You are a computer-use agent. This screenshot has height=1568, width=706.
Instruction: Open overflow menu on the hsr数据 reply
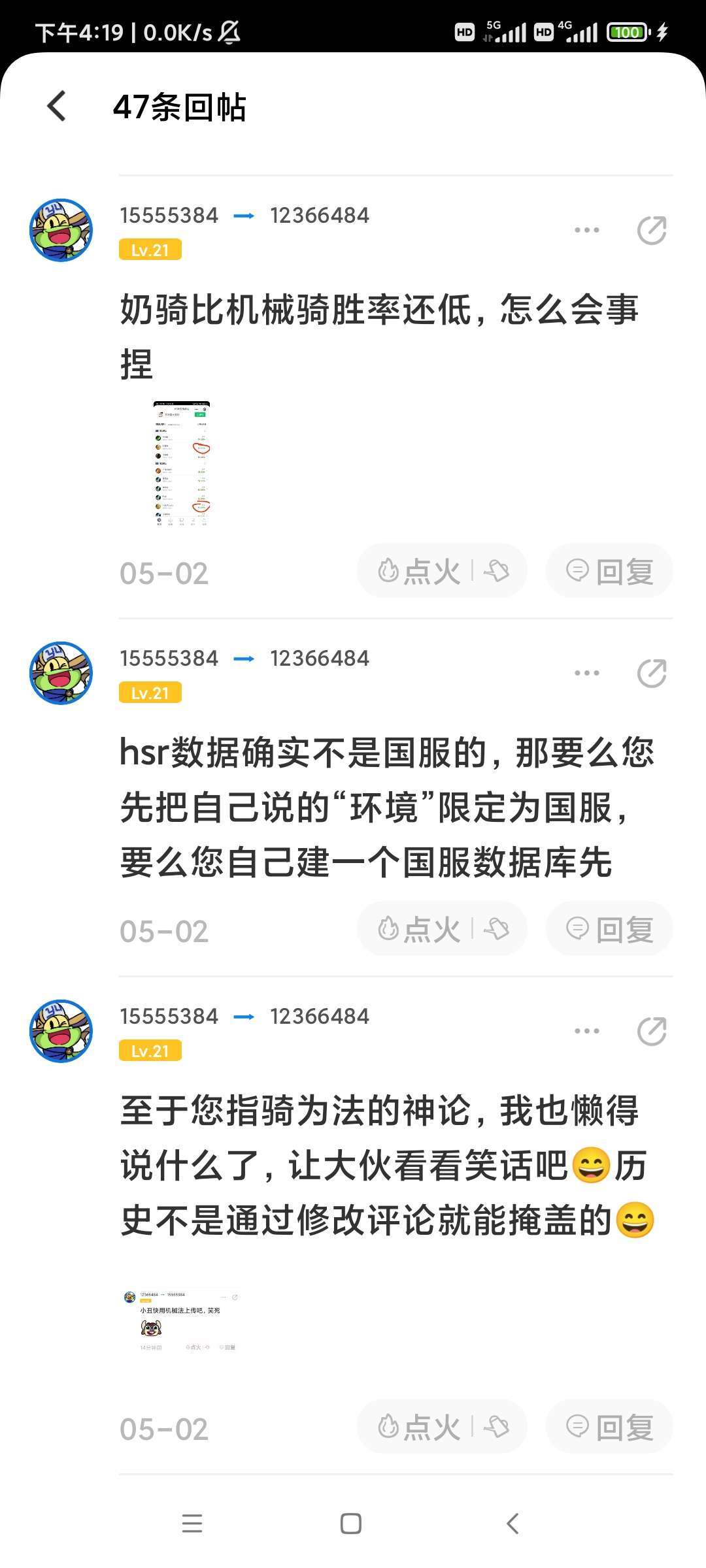[x=586, y=673]
